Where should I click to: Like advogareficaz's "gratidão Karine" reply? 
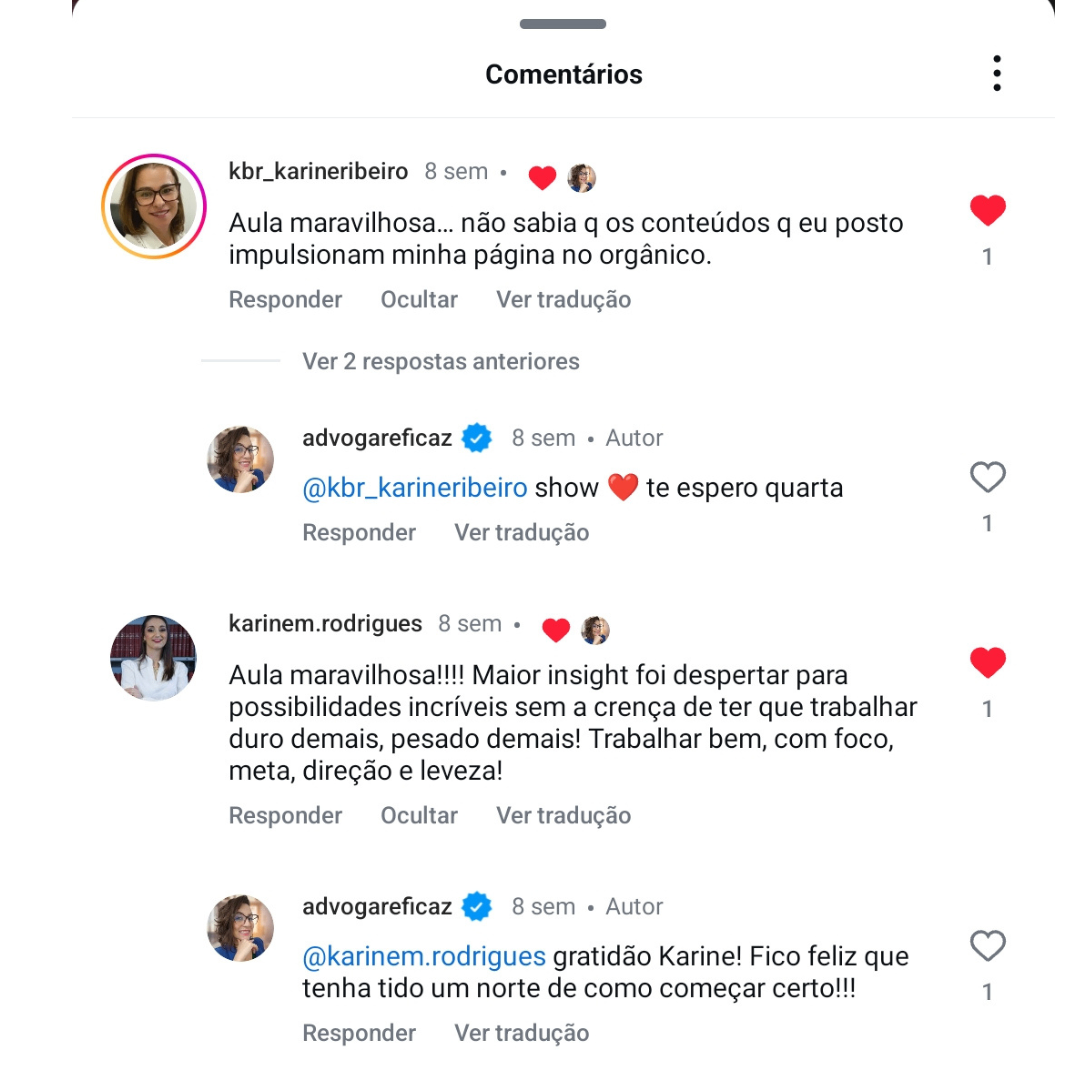987,946
